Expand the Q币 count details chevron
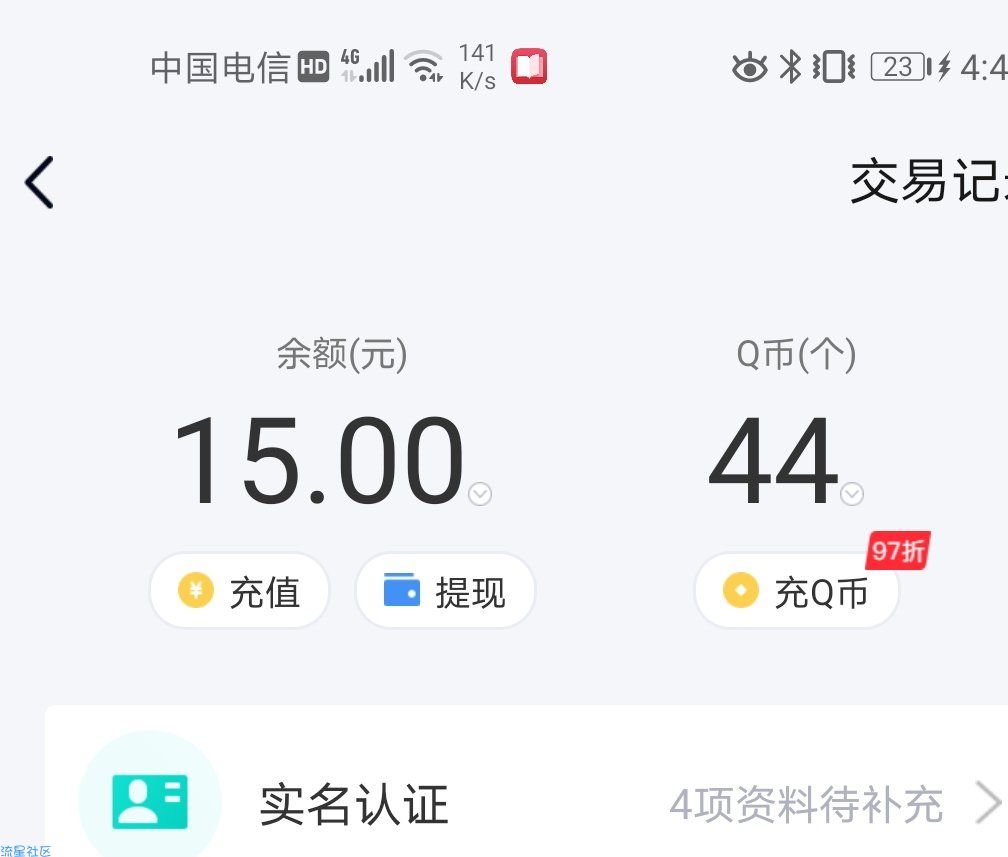This screenshot has width=1008, height=857. click(x=852, y=494)
